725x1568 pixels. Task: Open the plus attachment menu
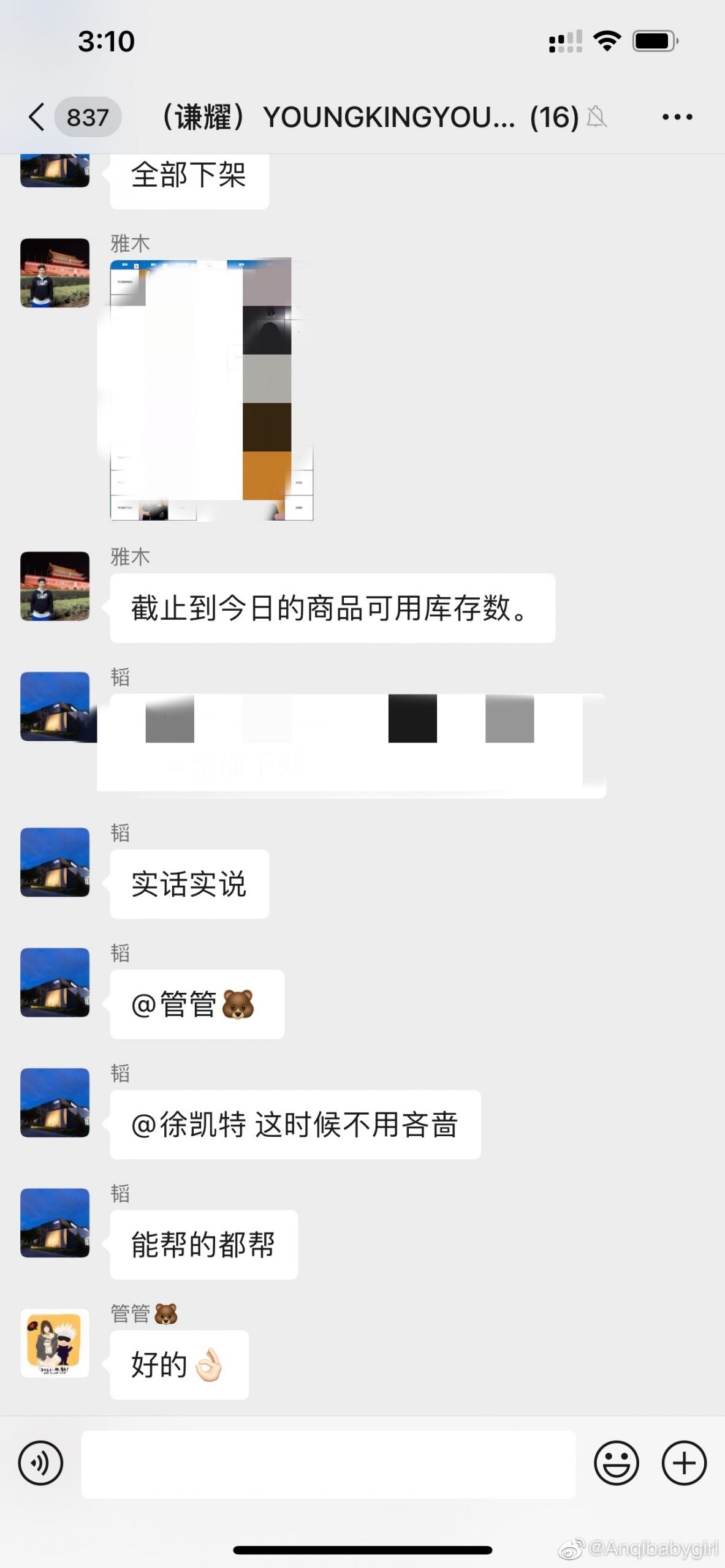[684, 1463]
